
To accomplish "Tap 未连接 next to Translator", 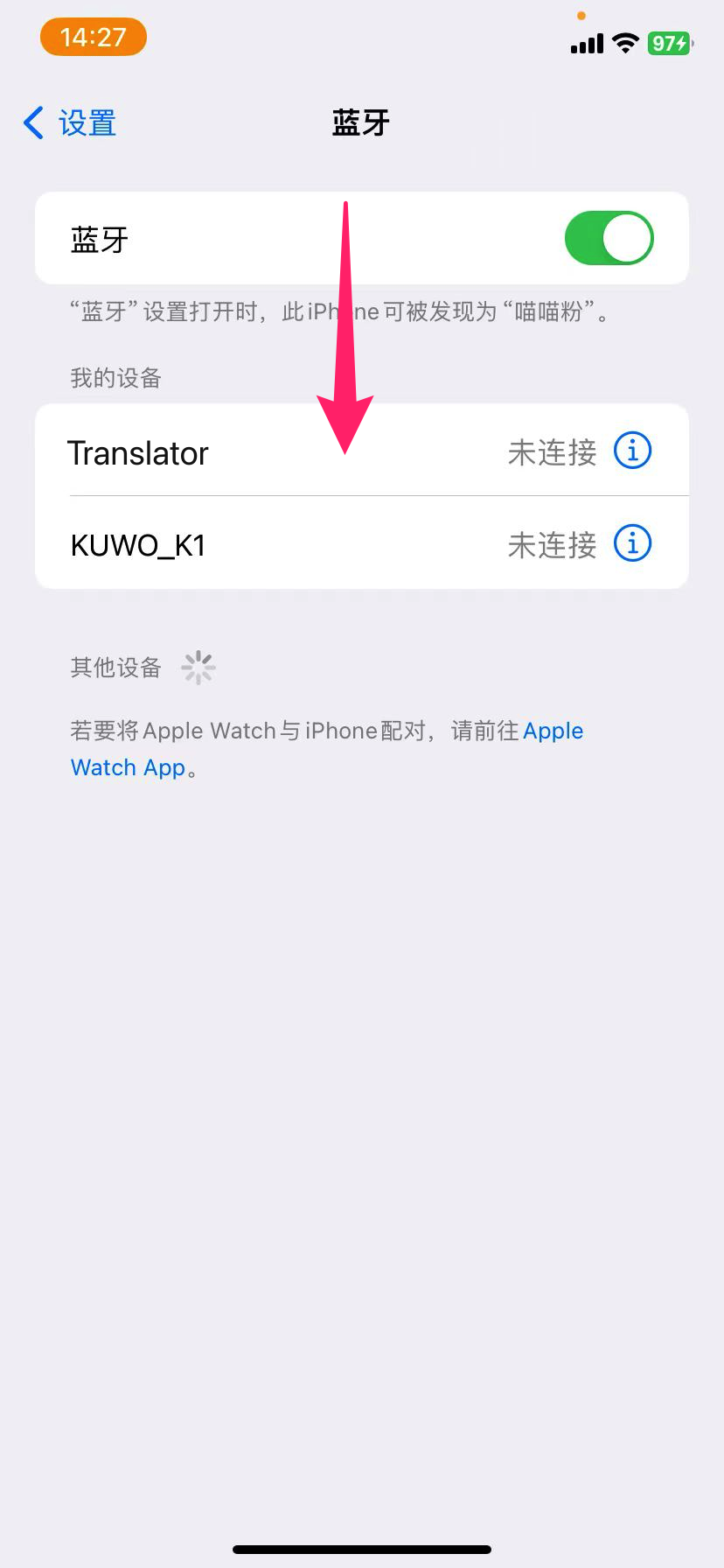I will [x=551, y=451].
